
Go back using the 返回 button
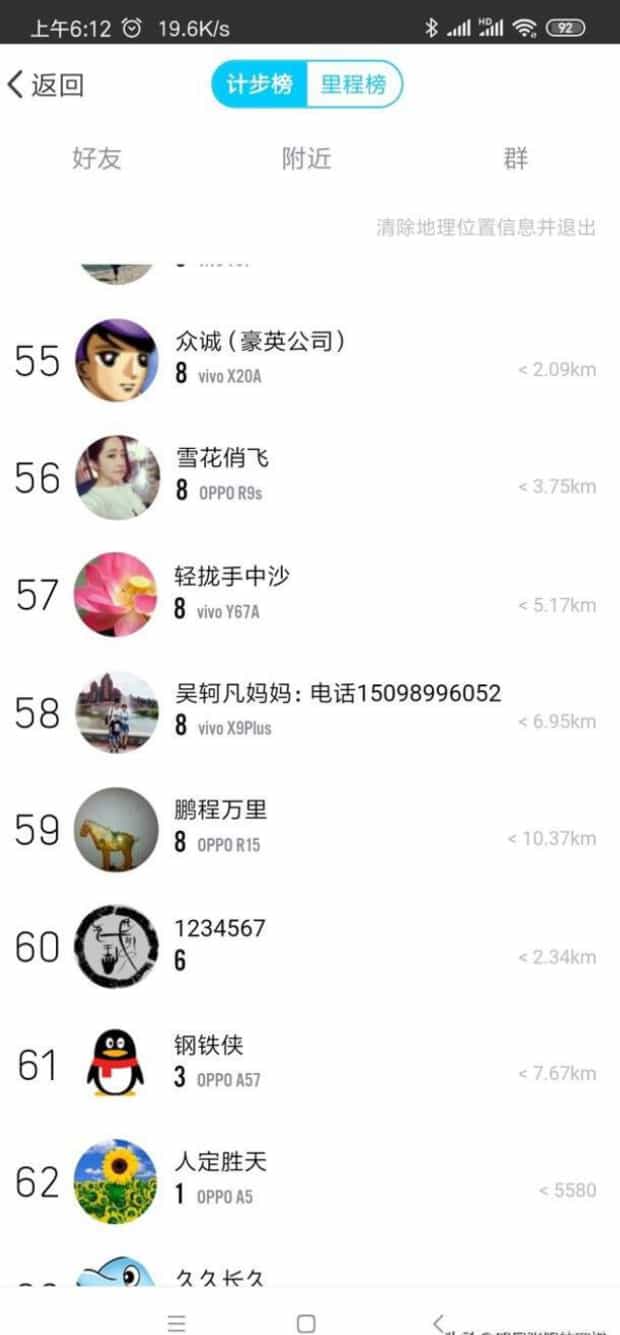(46, 85)
